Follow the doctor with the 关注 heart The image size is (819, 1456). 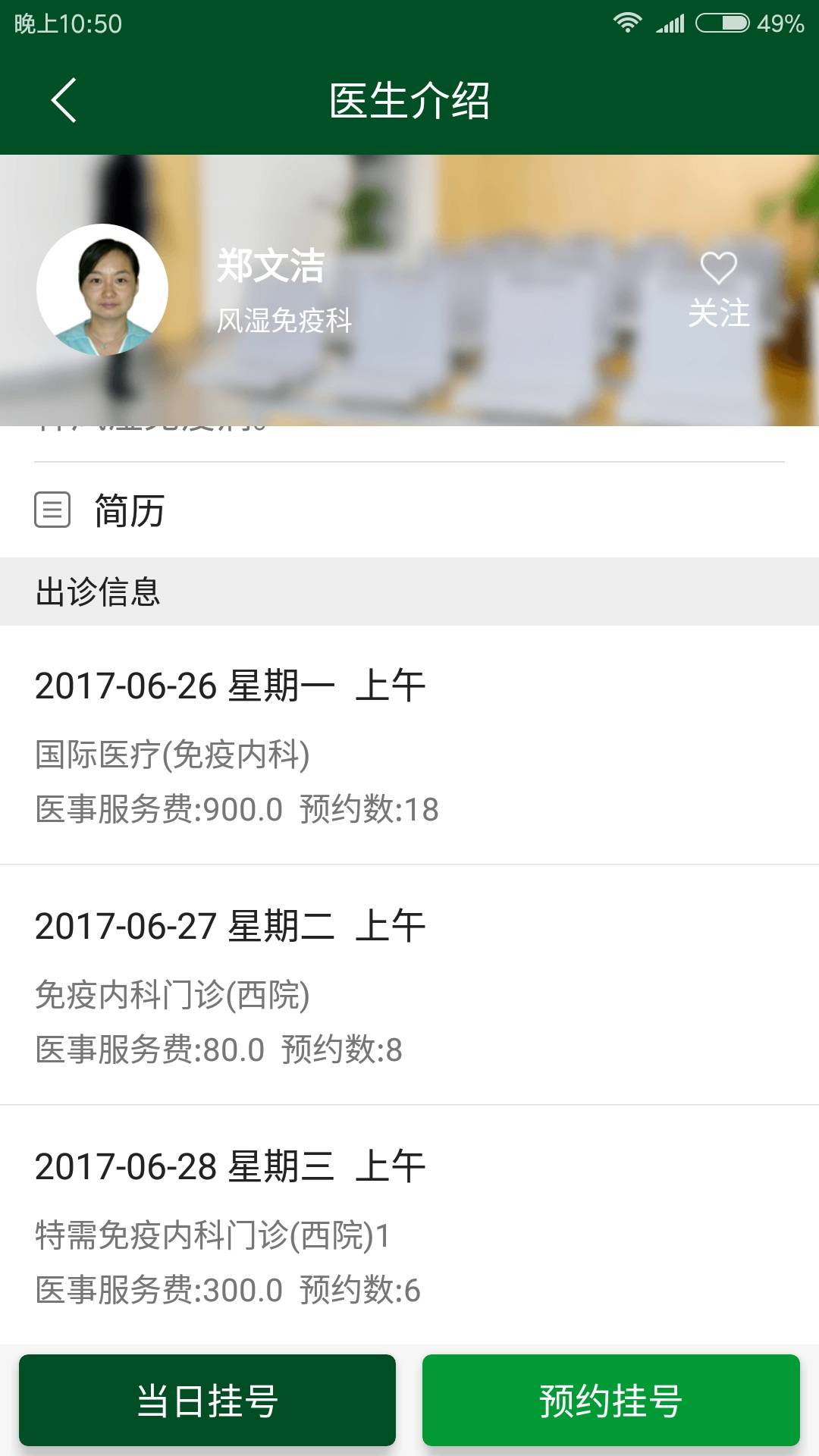point(718,290)
